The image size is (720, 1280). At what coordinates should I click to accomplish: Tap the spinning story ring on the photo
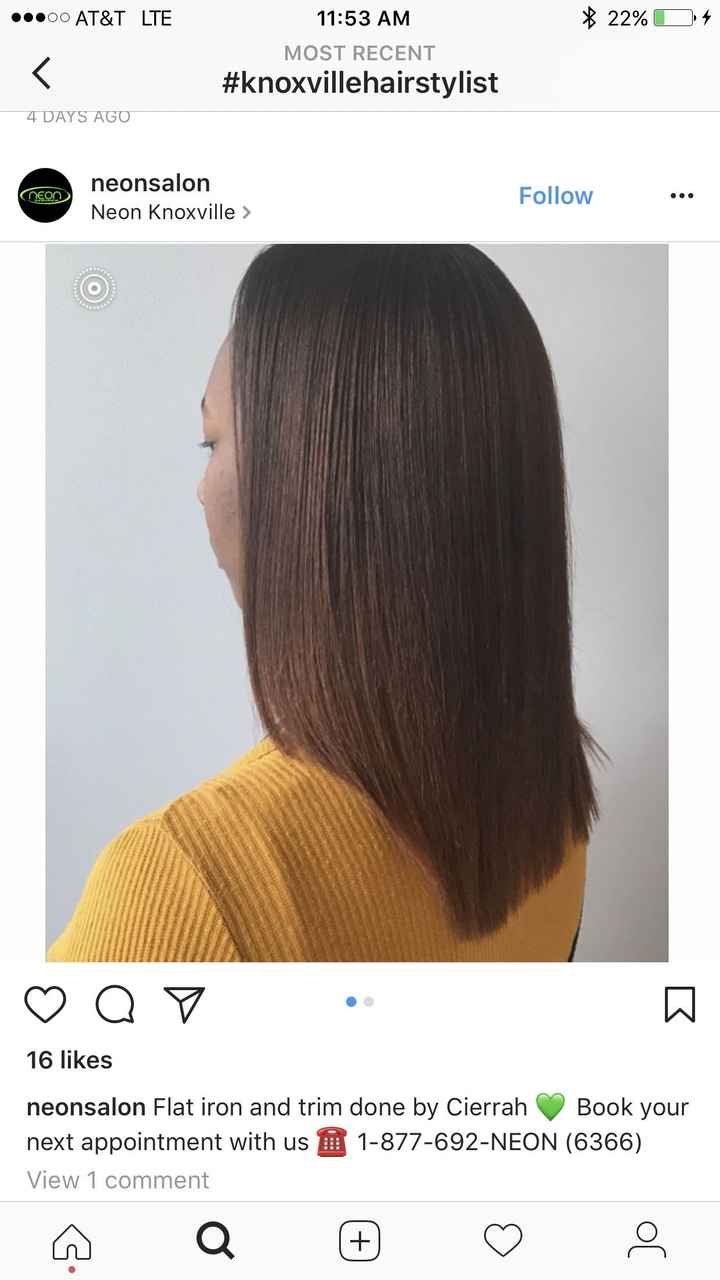(x=94, y=288)
